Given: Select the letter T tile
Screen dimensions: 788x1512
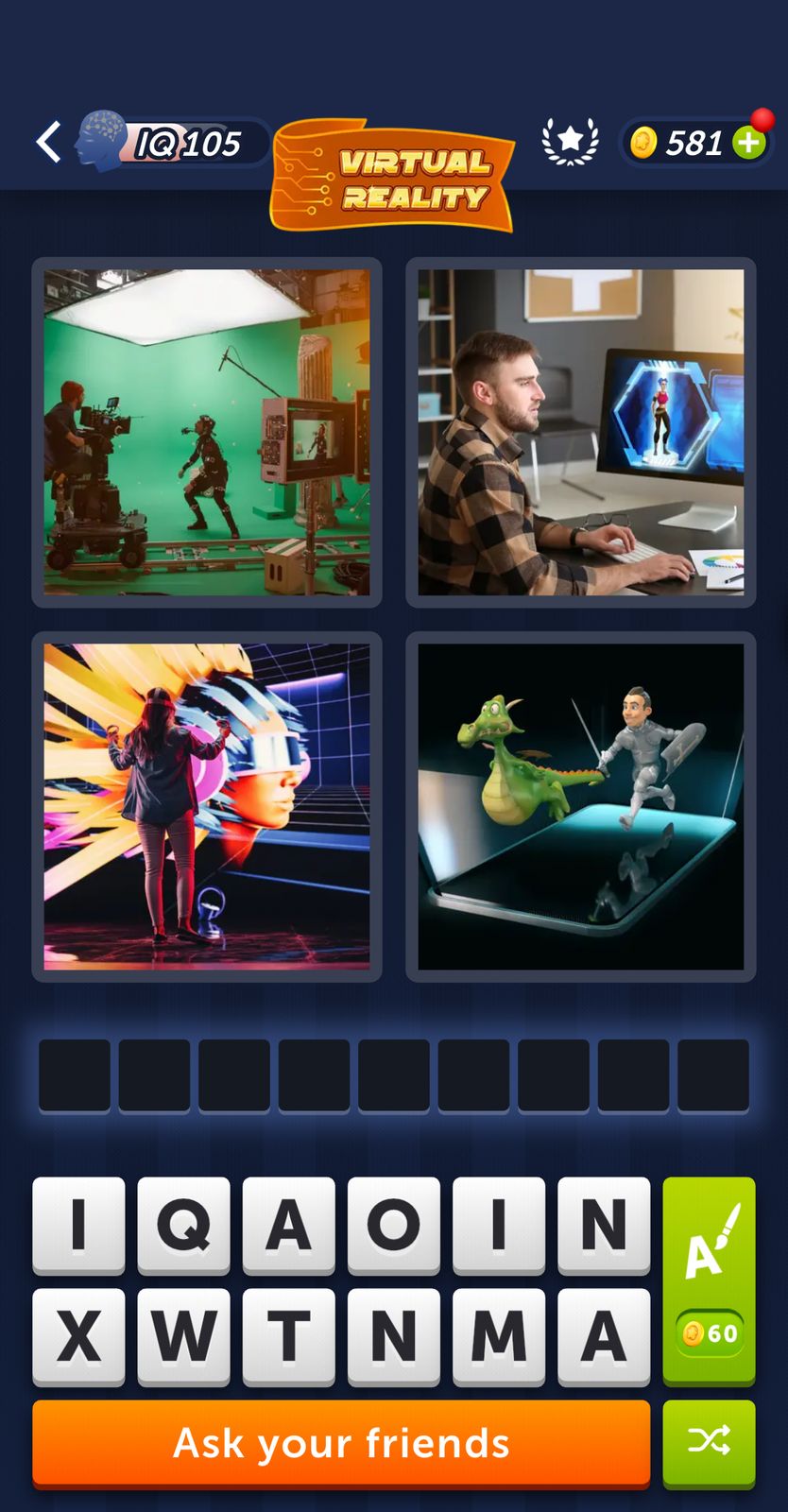Looking at the screenshot, I should click(288, 1336).
